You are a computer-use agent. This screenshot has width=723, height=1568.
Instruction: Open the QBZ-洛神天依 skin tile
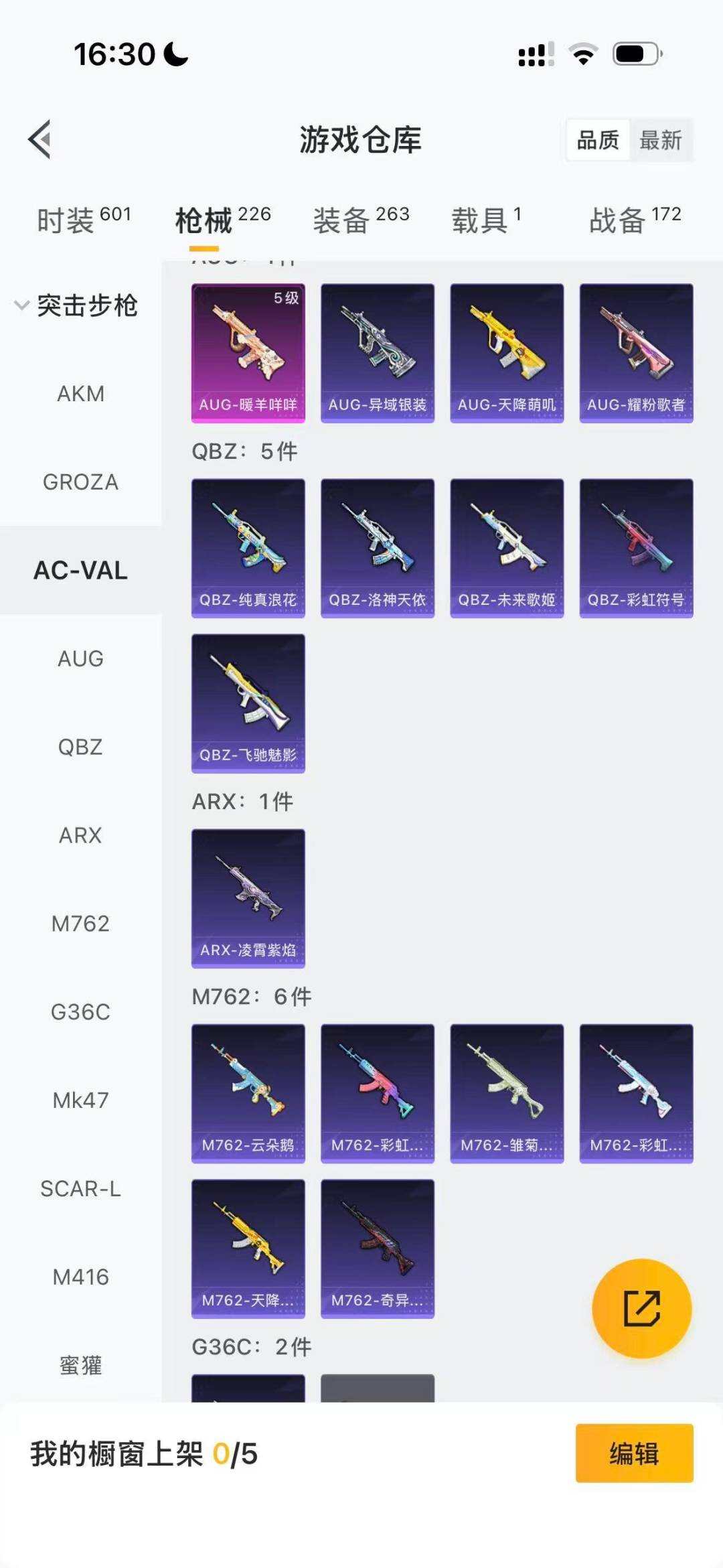[378, 548]
